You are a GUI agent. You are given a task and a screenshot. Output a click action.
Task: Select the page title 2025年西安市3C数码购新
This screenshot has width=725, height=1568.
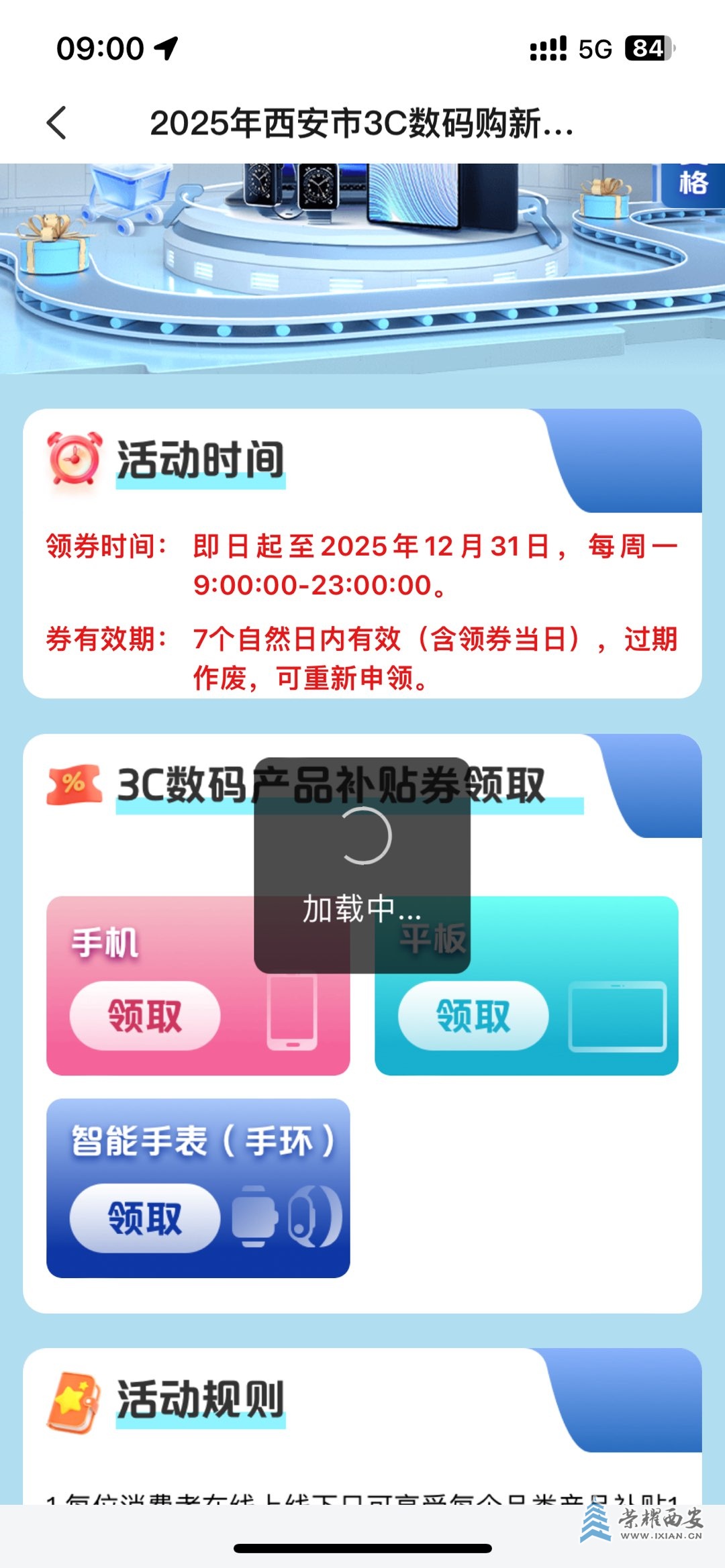pyautogui.click(x=362, y=123)
